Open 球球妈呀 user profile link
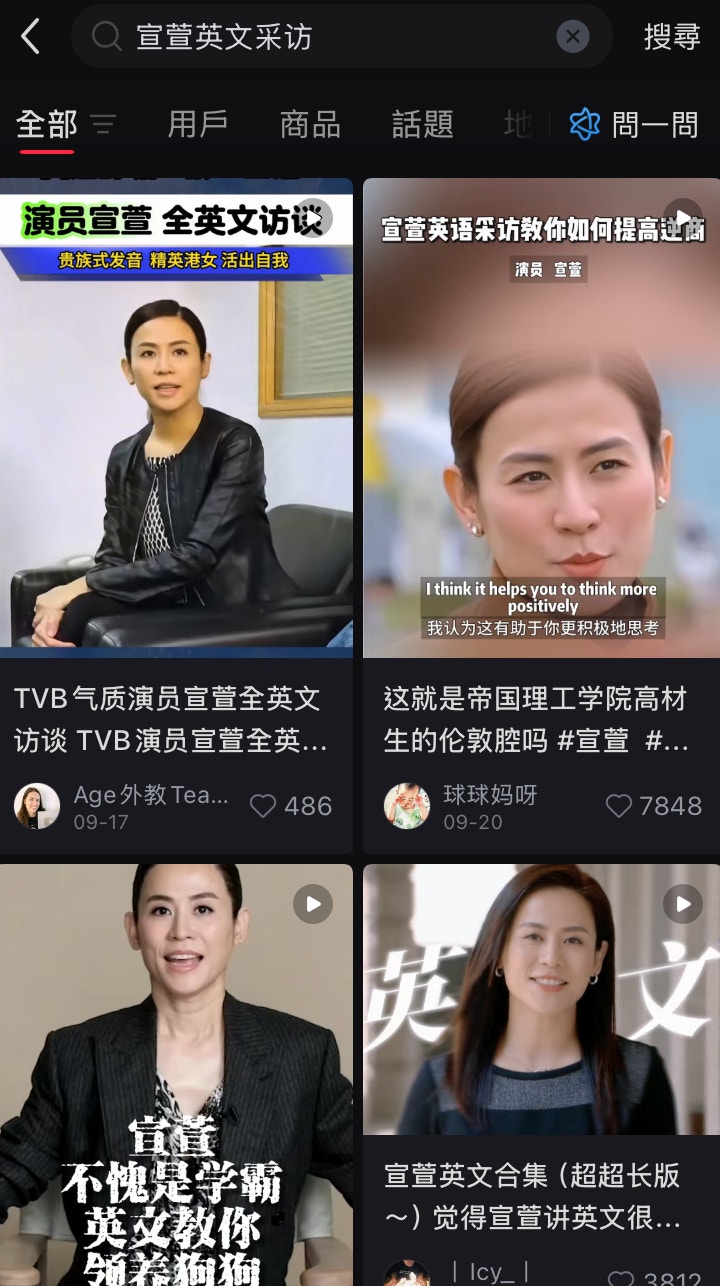 [x=490, y=795]
